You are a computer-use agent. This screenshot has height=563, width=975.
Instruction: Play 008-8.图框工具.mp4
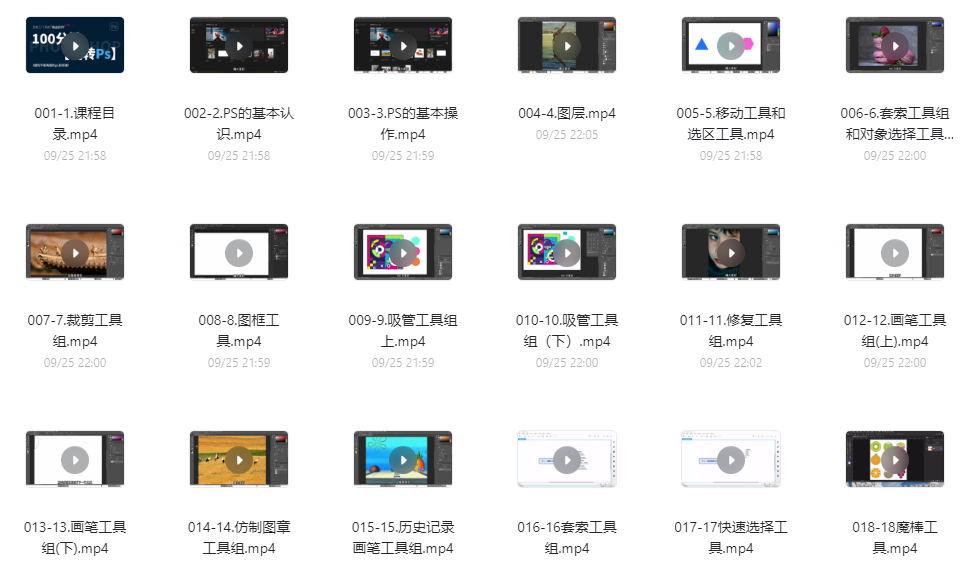pyautogui.click(x=239, y=252)
